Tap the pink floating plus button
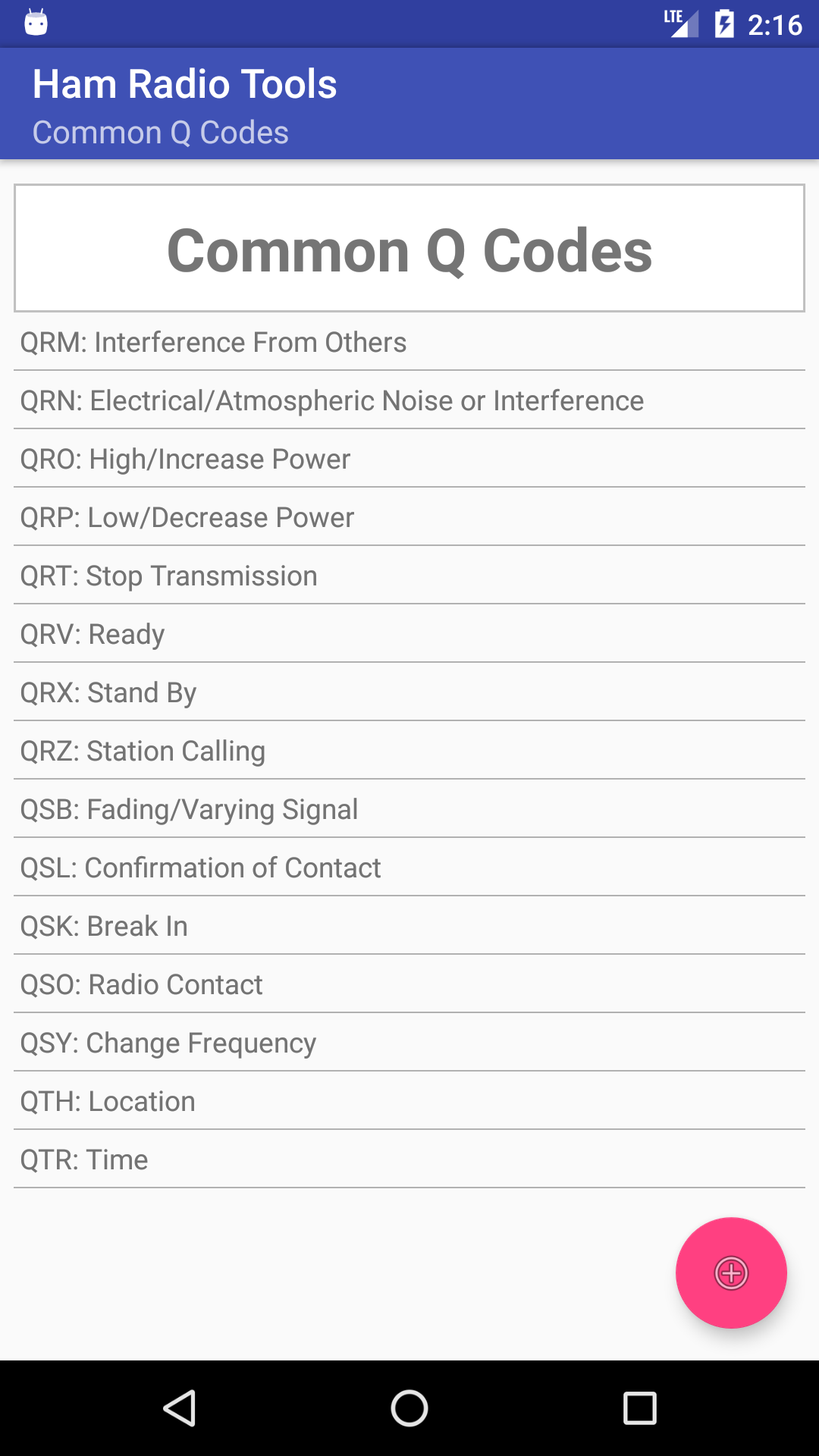This screenshot has width=819, height=1456. (x=731, y=1272)
